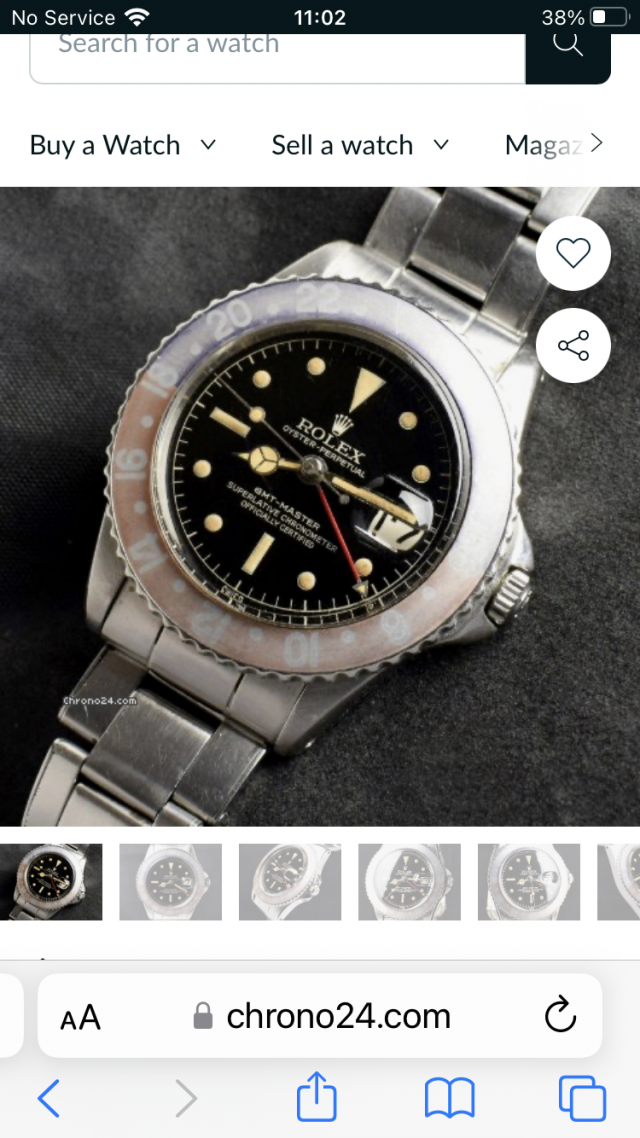
Task: Go back to the previous page
Action: click(x=48, y=1099)
